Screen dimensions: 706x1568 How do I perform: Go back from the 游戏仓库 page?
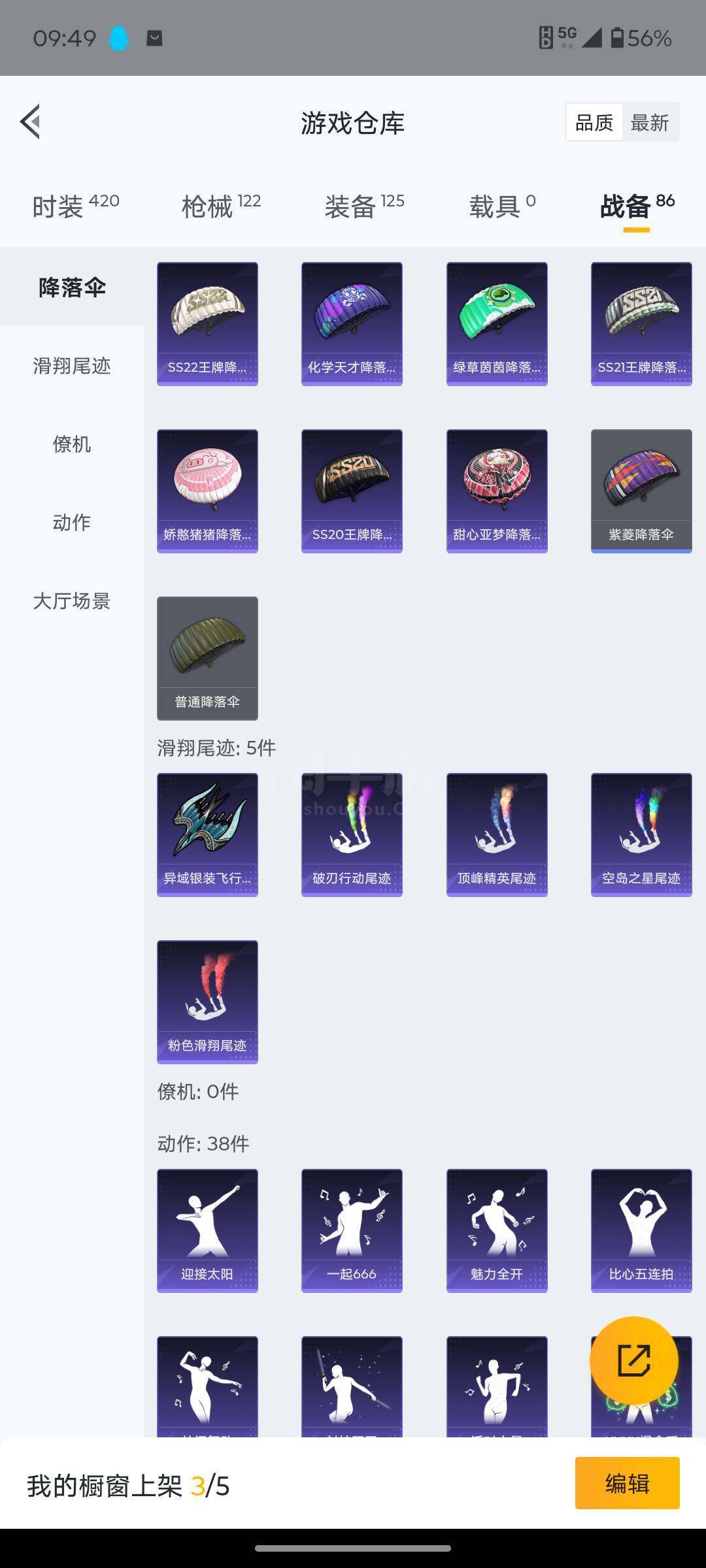[x=30, y=122]
